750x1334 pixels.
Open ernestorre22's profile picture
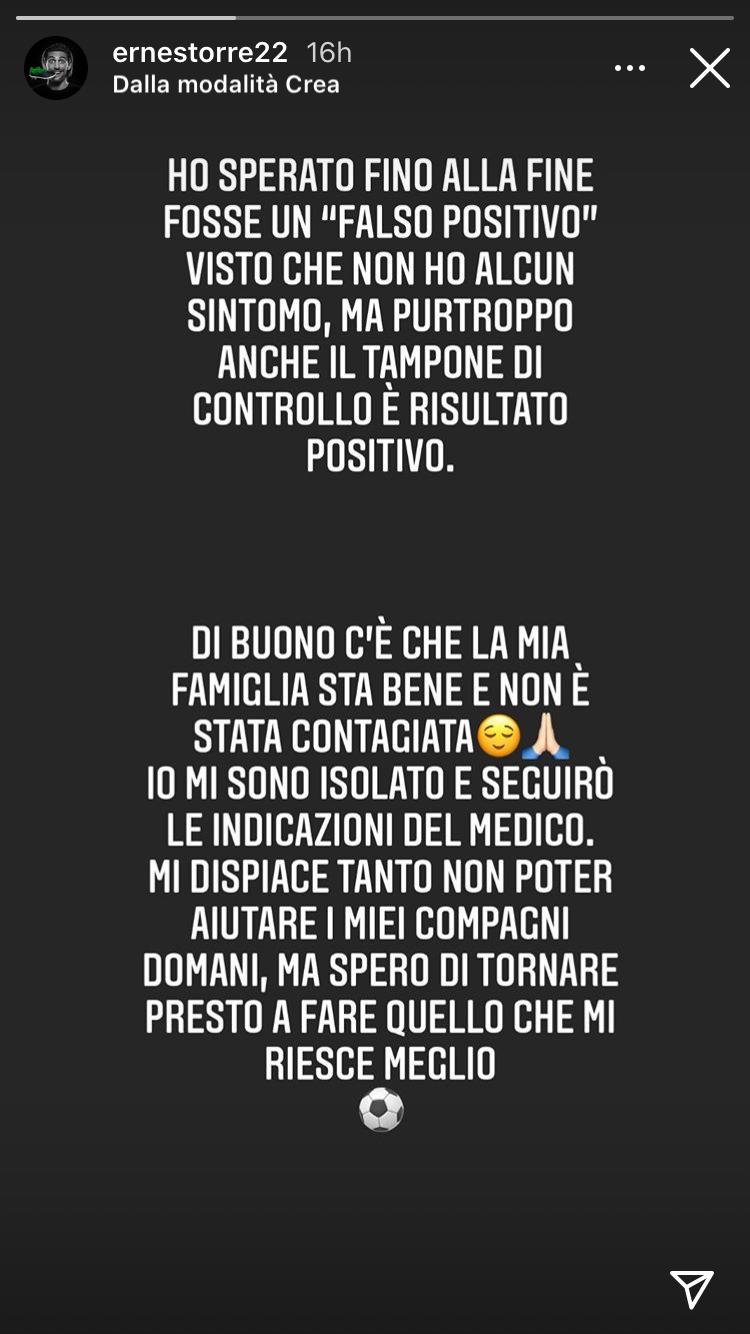[x=55, y=68]
